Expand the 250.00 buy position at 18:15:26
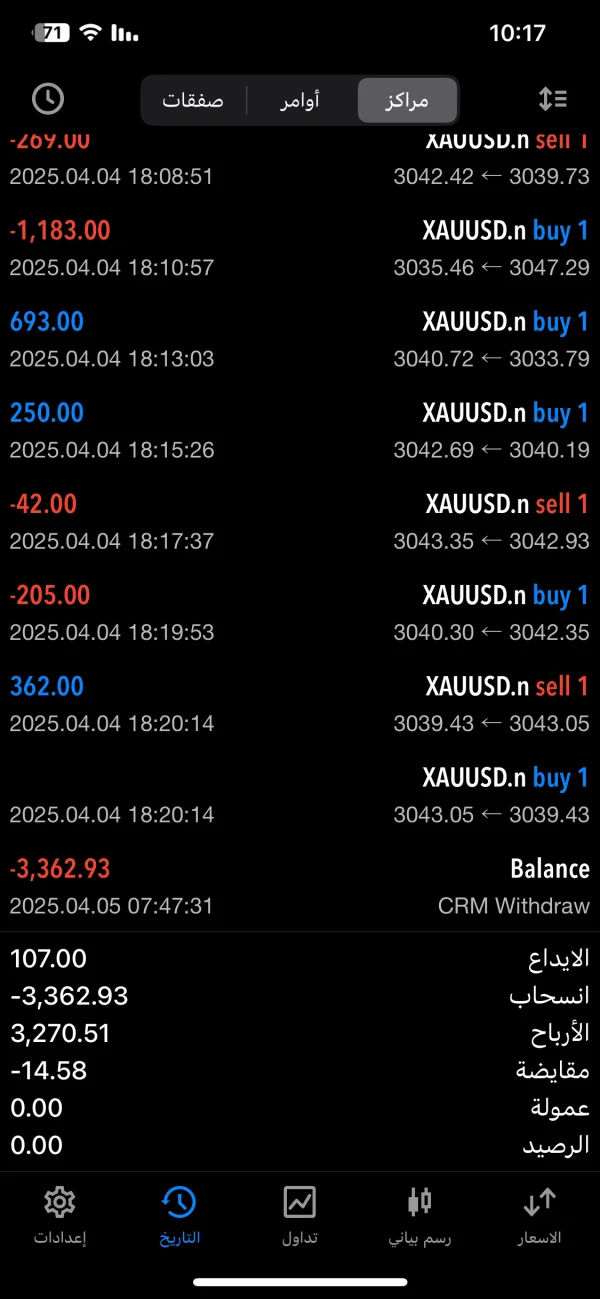Viewport: 600px width, 1299px height. pos(300,431)
